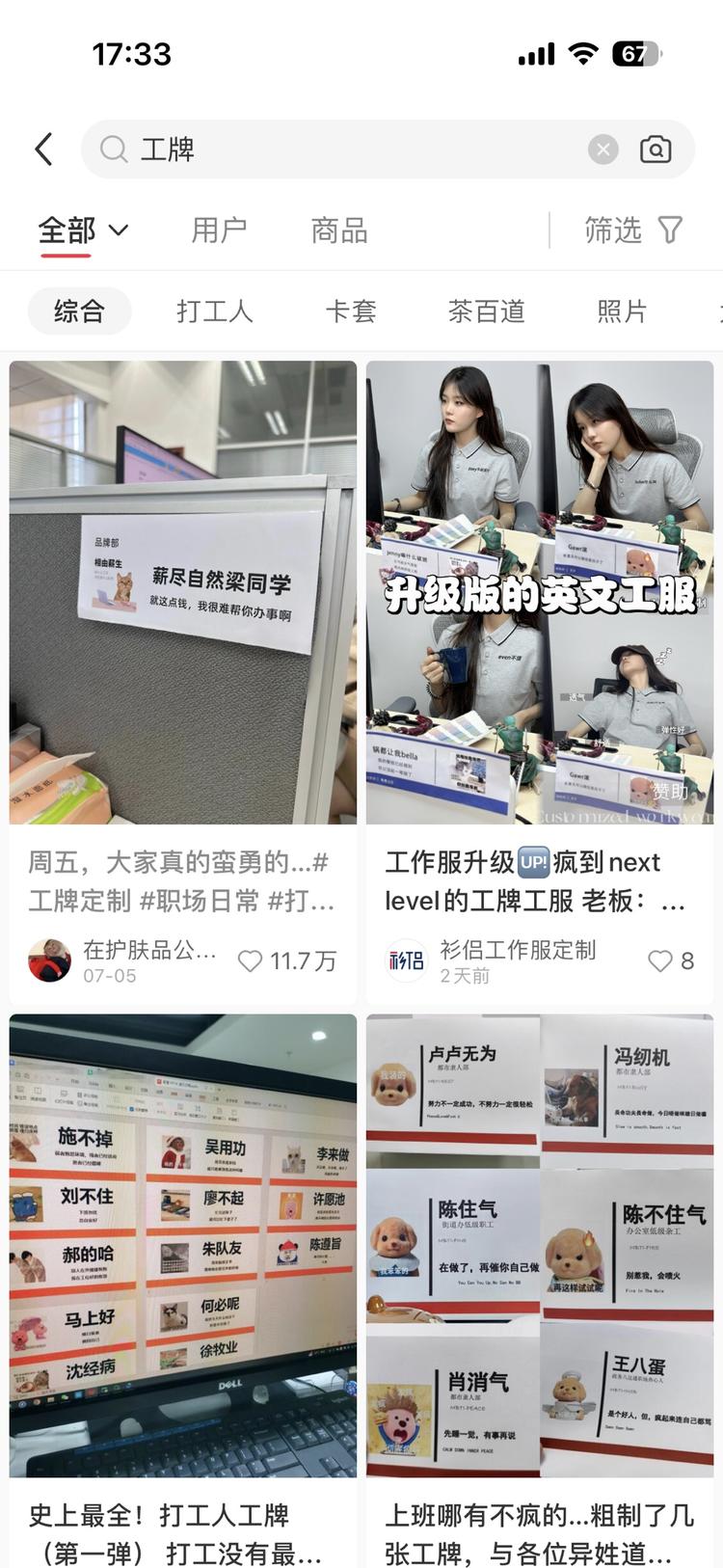723x1568 pixels.
Task: Open the 升级版的英文工服 post
Action: [x=540, y=592]
